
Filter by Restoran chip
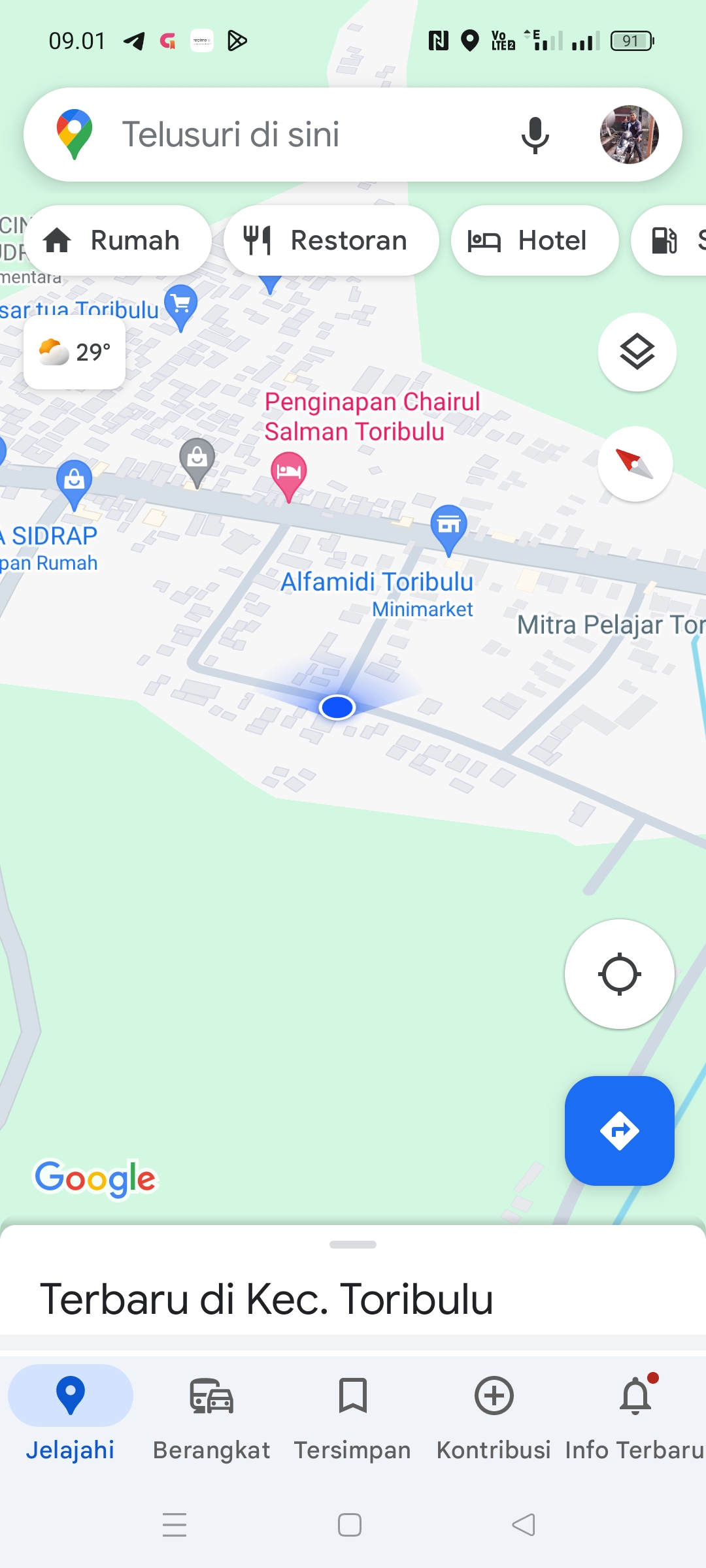point(331,240)
